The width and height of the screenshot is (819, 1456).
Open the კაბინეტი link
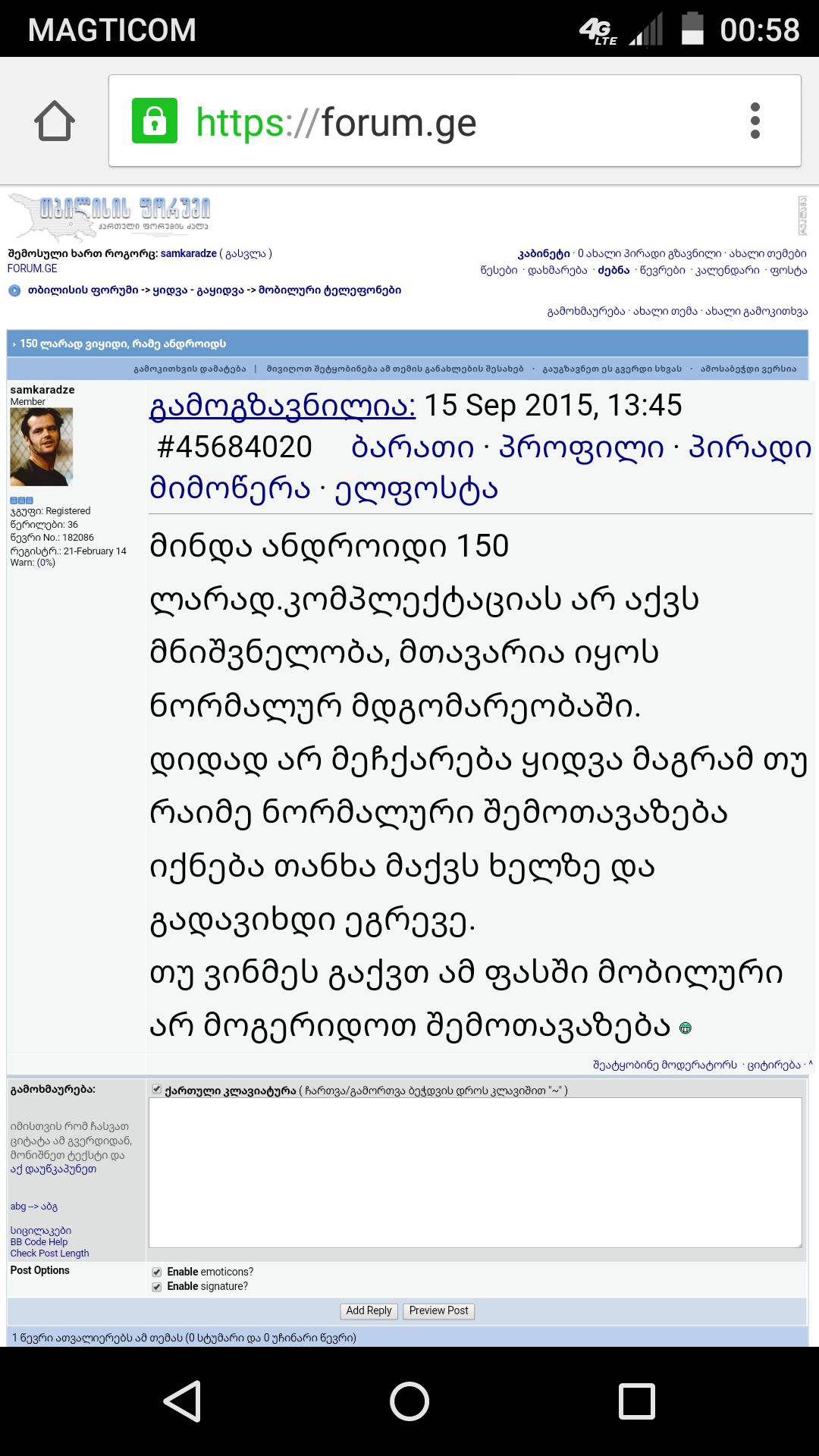point(544,253)
